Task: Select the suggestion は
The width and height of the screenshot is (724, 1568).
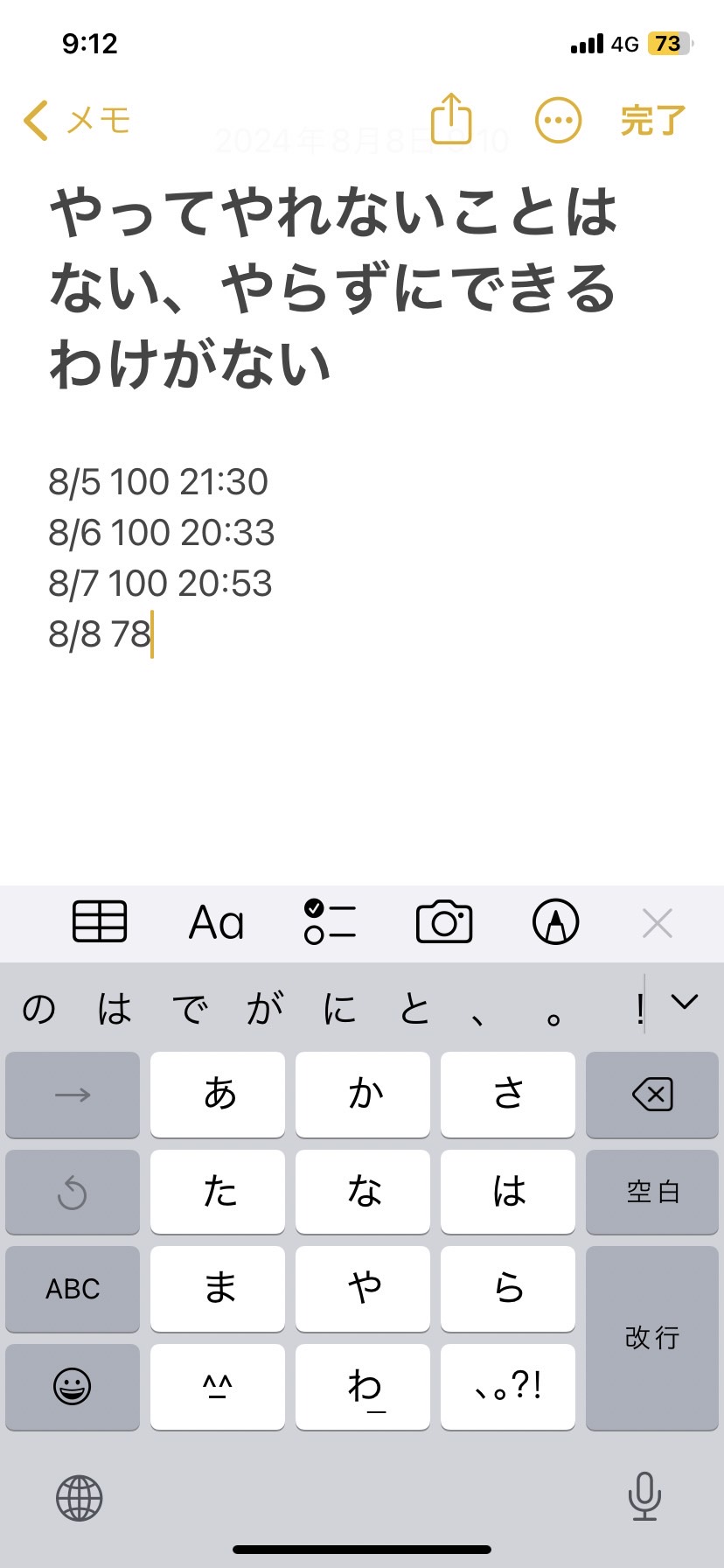Action: tap(115, 1009)
